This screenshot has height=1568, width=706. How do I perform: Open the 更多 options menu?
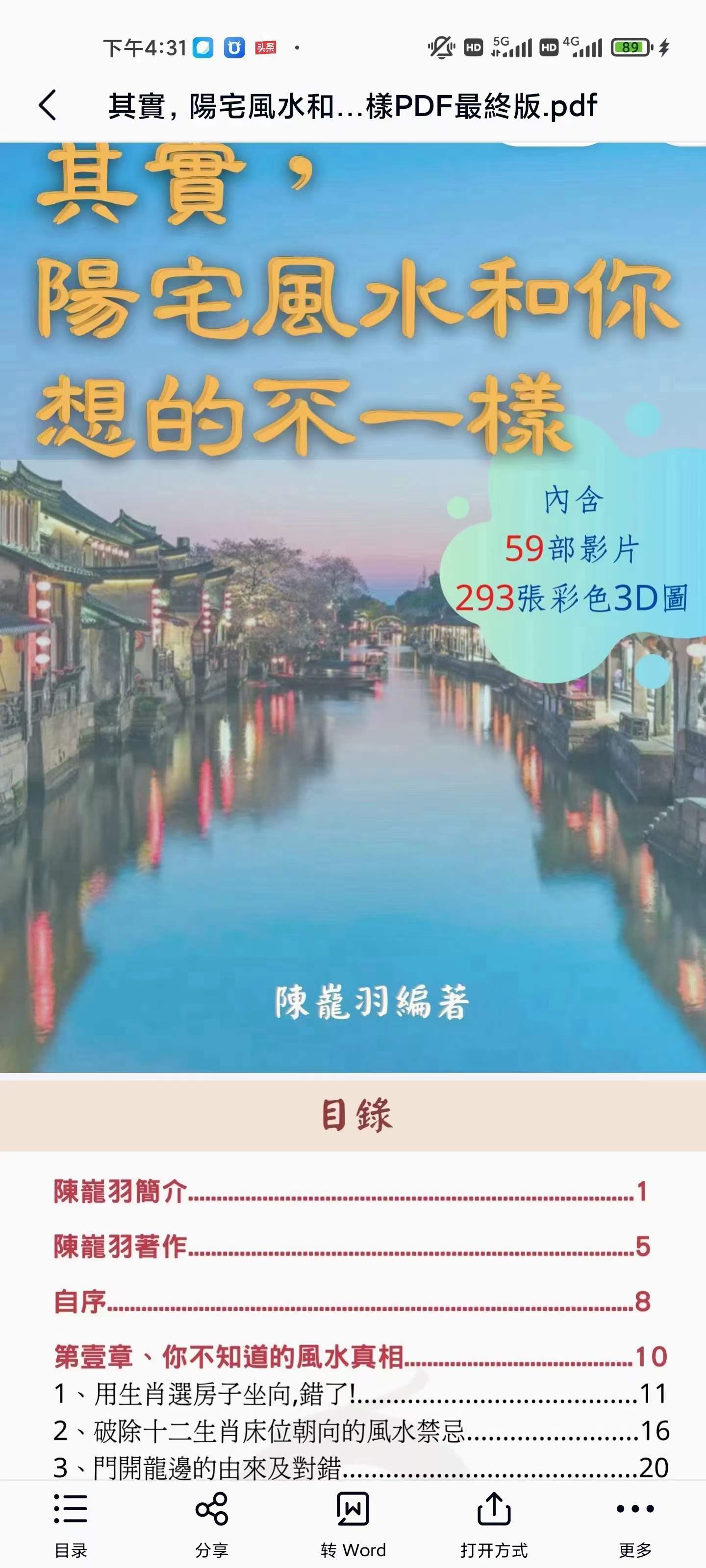[x=635, y=1523]
